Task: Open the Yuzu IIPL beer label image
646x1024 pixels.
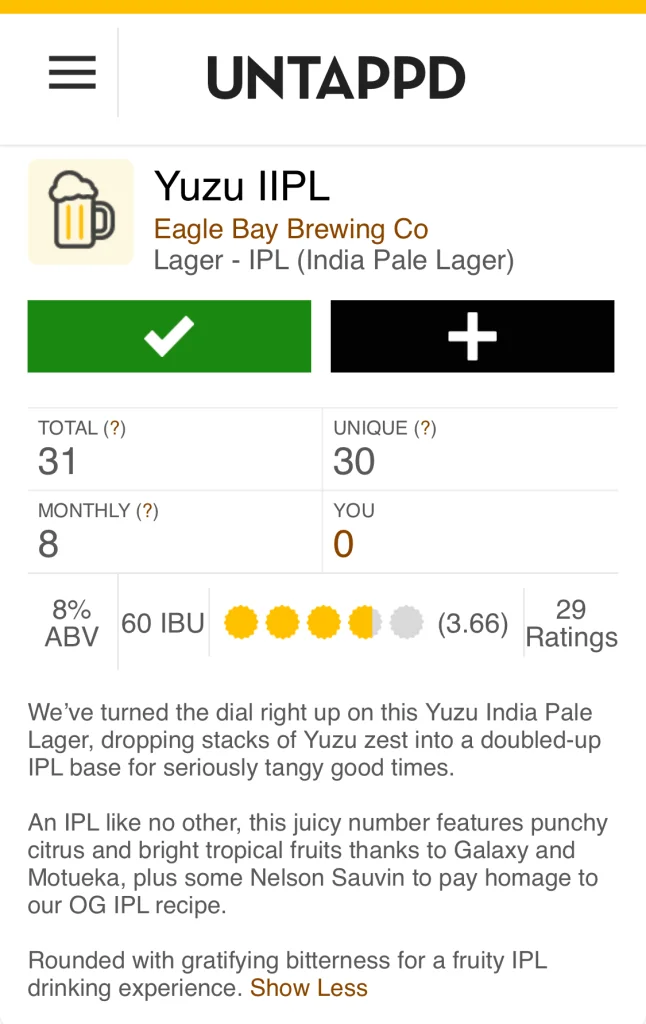Action: 80,212
